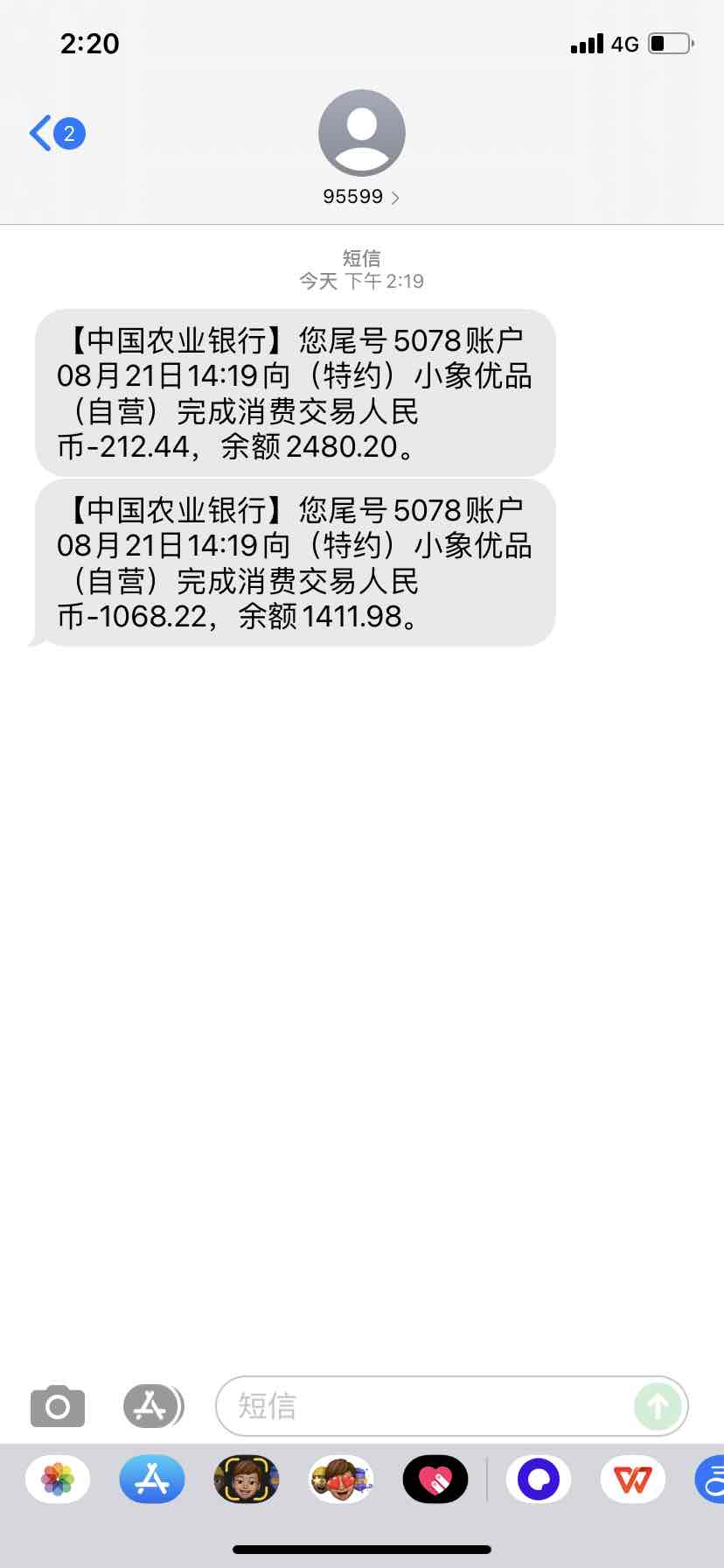Open the purple chat bubble app

click(539, 1480)
